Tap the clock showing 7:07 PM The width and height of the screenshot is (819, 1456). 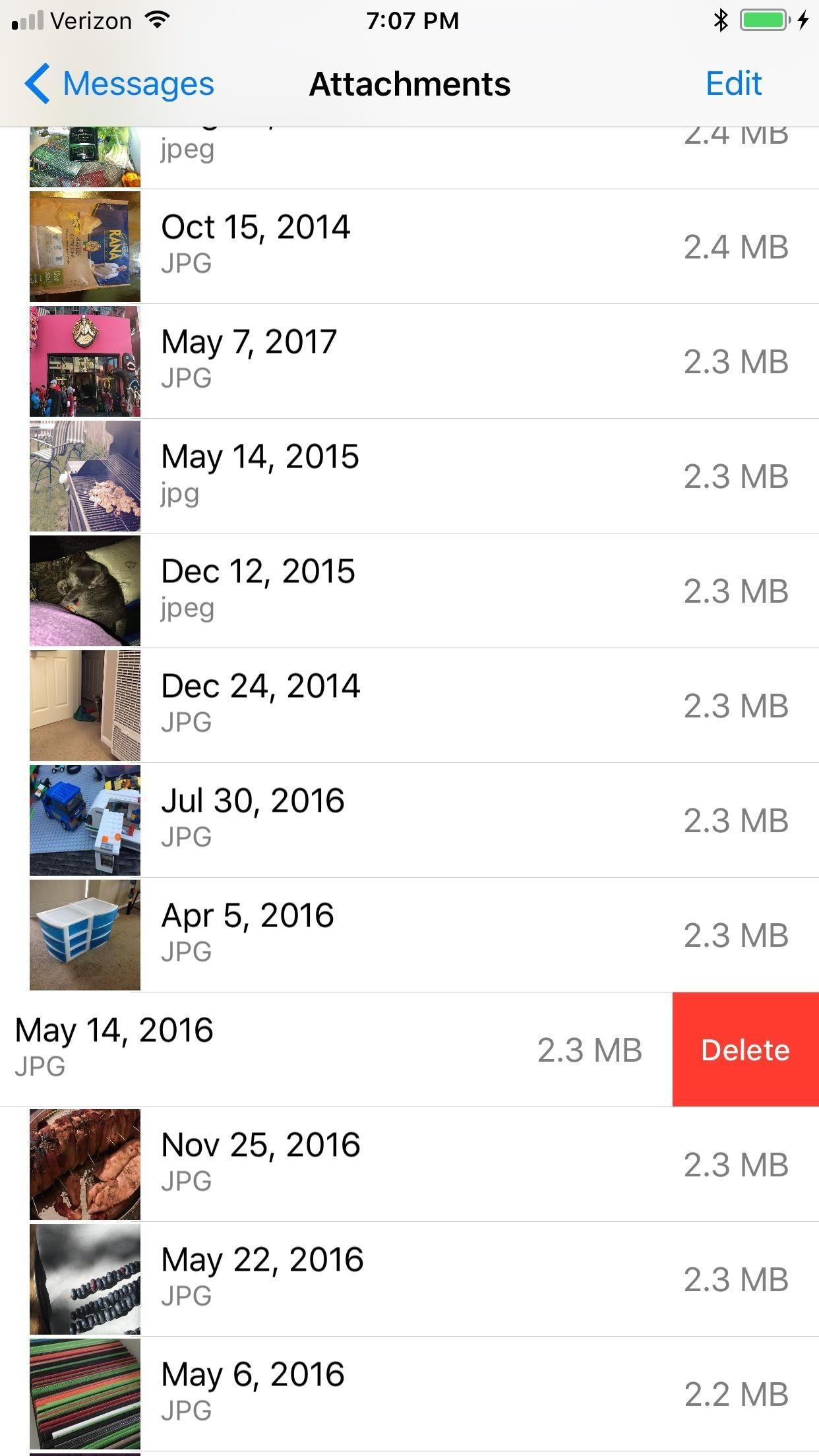[x=409, y=20]
